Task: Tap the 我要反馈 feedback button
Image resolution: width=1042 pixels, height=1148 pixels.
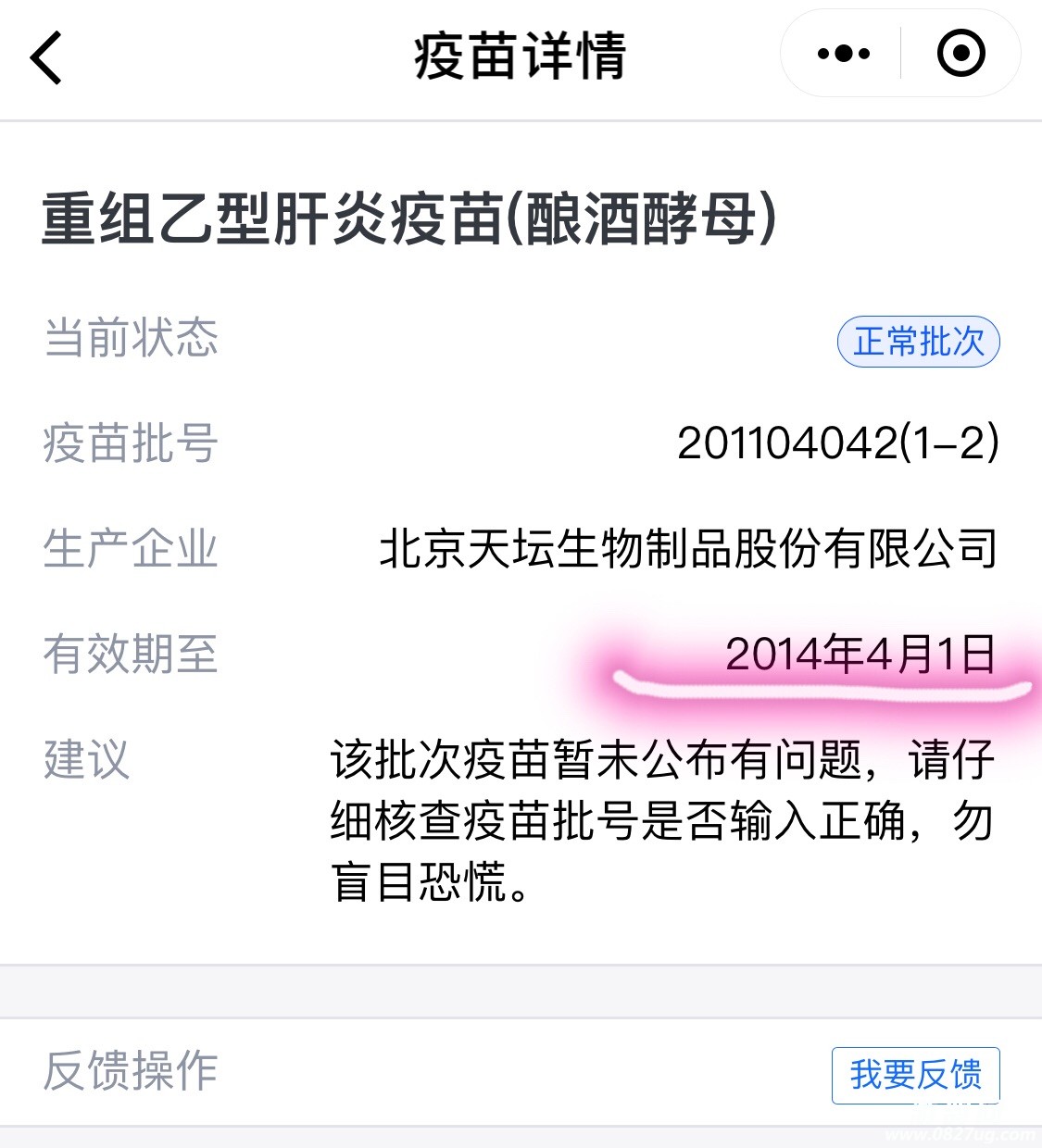Action: tap(915, 1075)
